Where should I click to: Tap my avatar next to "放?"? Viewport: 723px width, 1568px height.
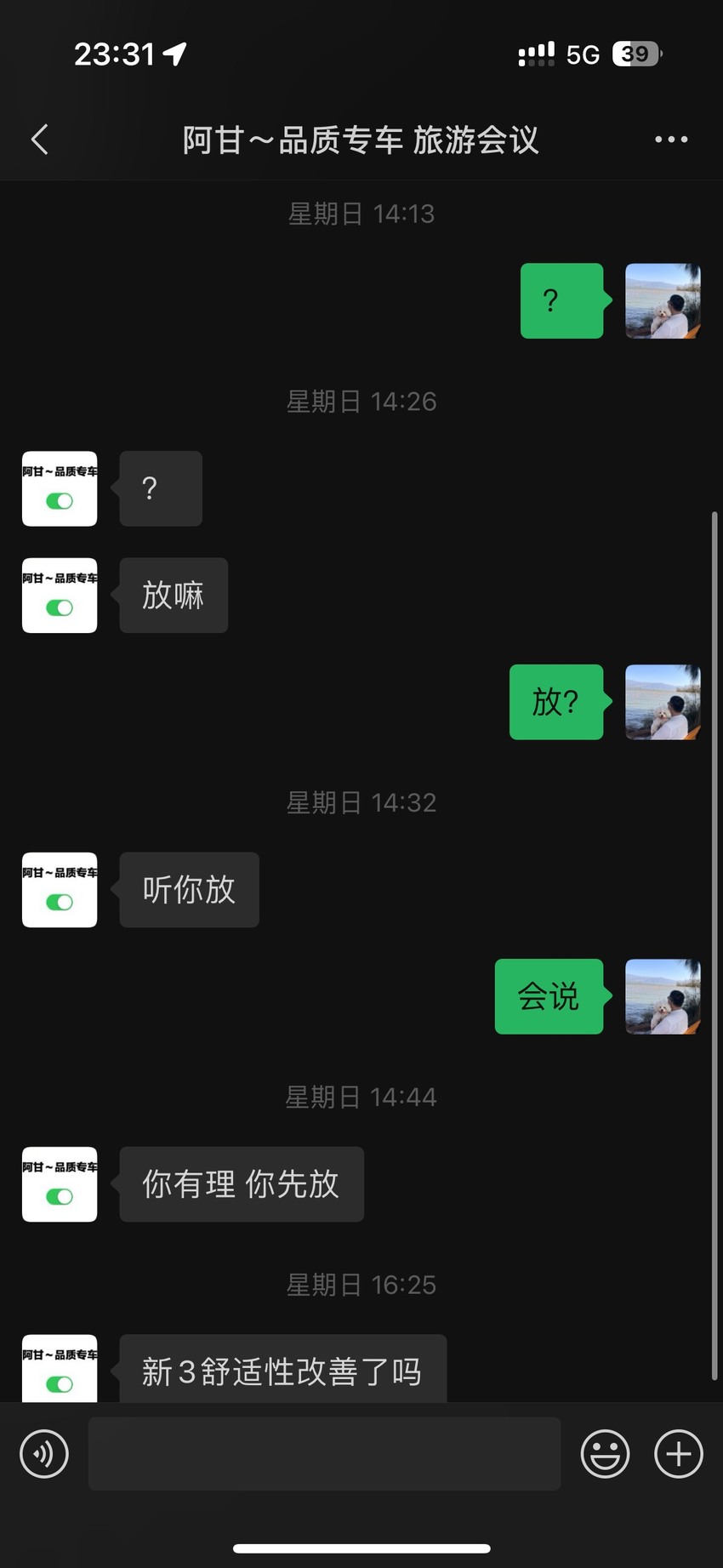tap(663, 702)
